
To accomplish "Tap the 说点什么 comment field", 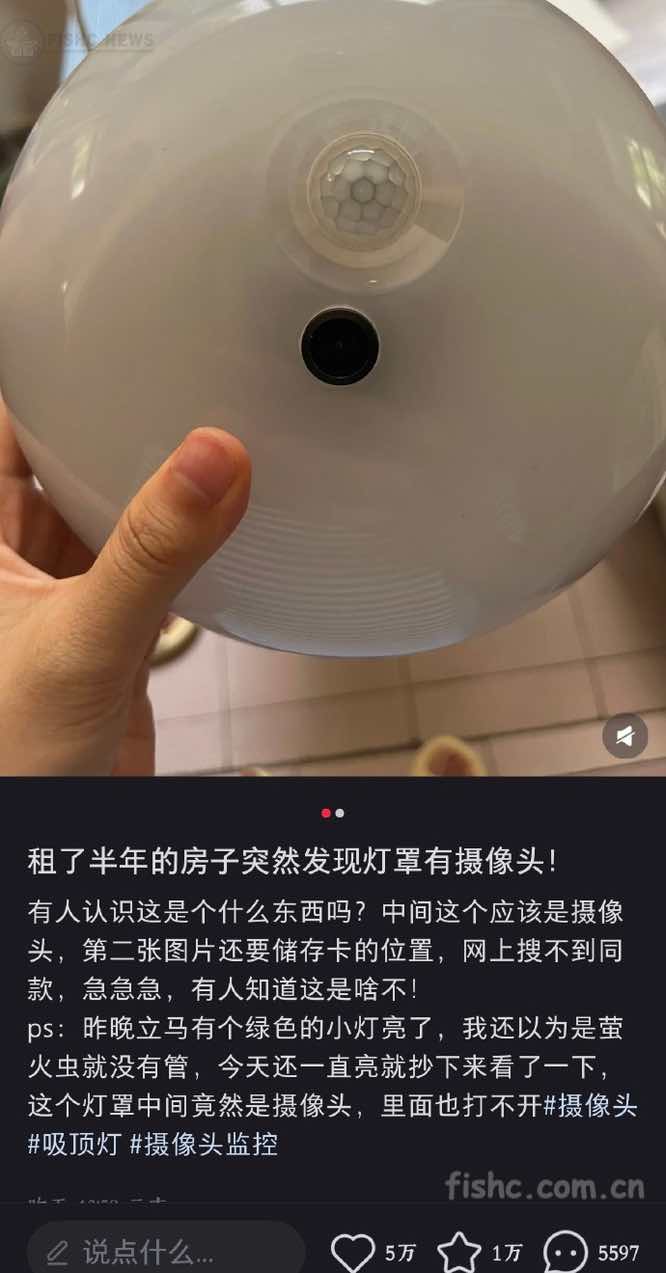I will pyautogui.click(x=165, y=1251).
